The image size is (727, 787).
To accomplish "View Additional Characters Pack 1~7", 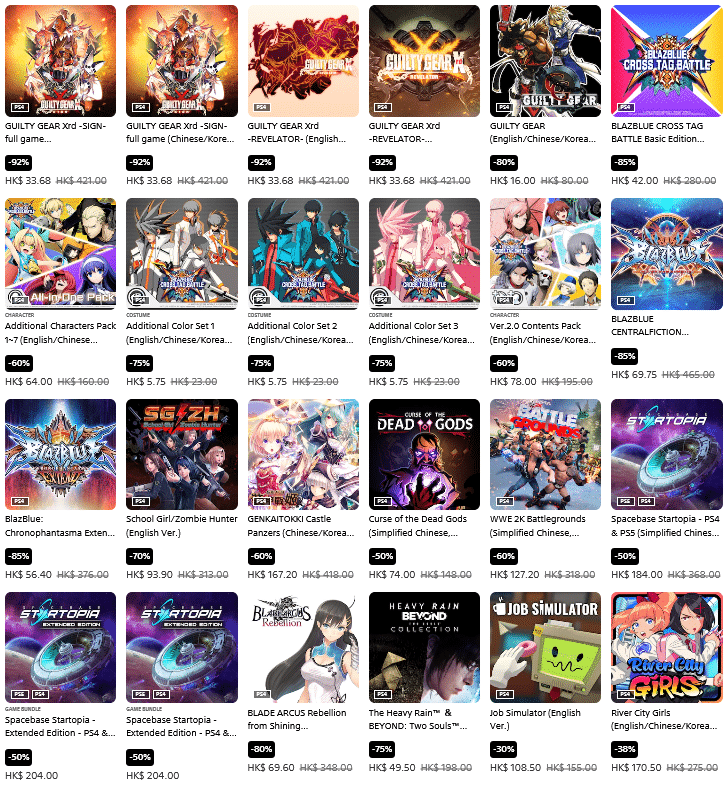I will pos(60,254).
